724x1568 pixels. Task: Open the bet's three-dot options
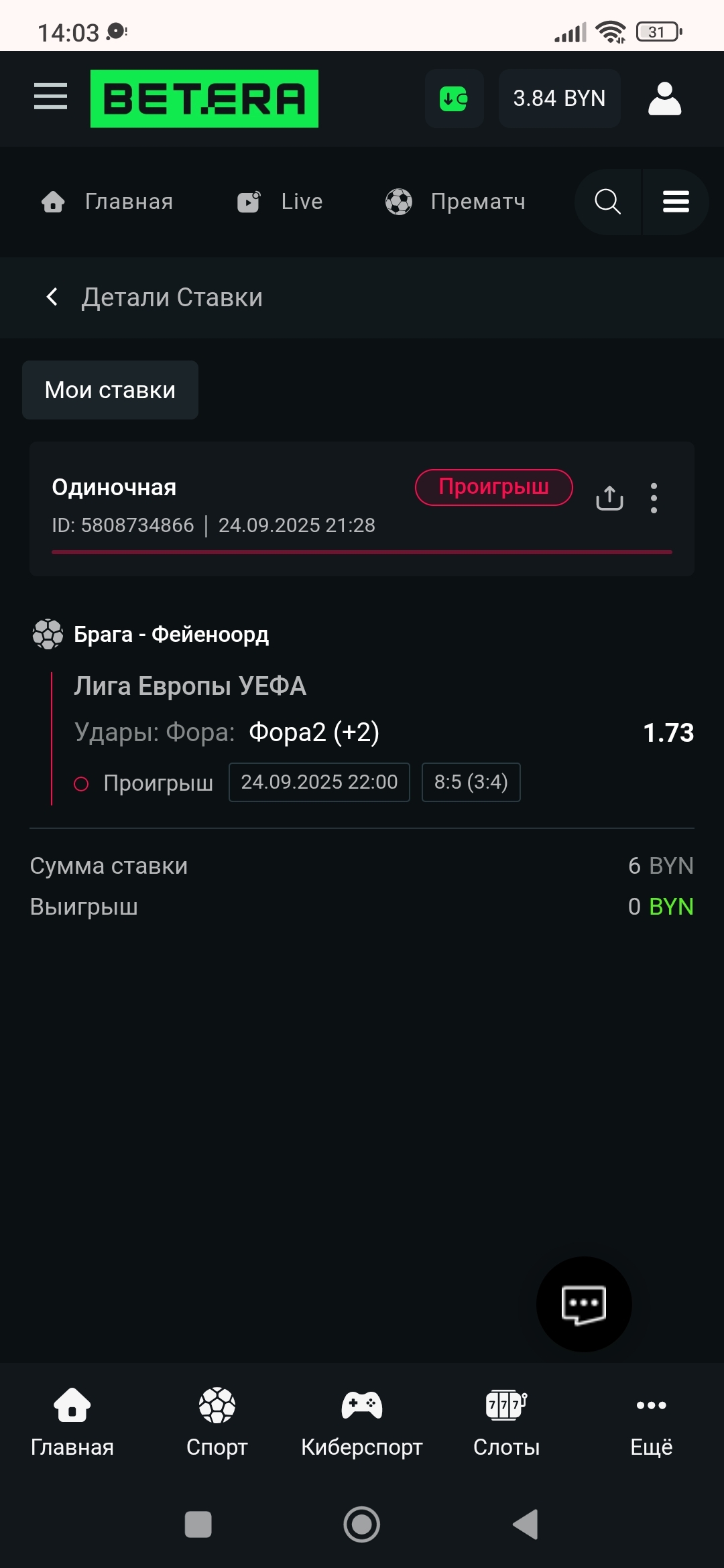click(x=654, y=498)
